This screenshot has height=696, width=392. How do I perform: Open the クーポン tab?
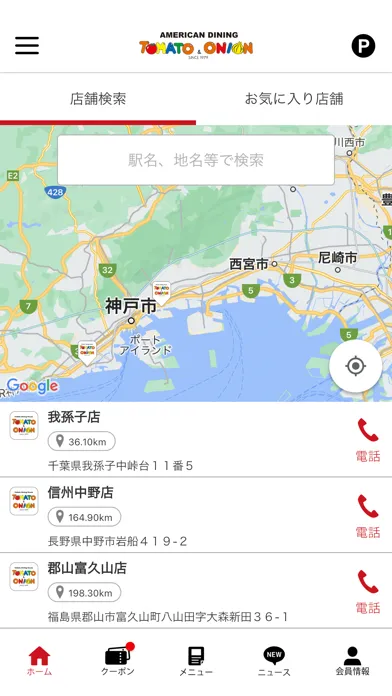118,660
